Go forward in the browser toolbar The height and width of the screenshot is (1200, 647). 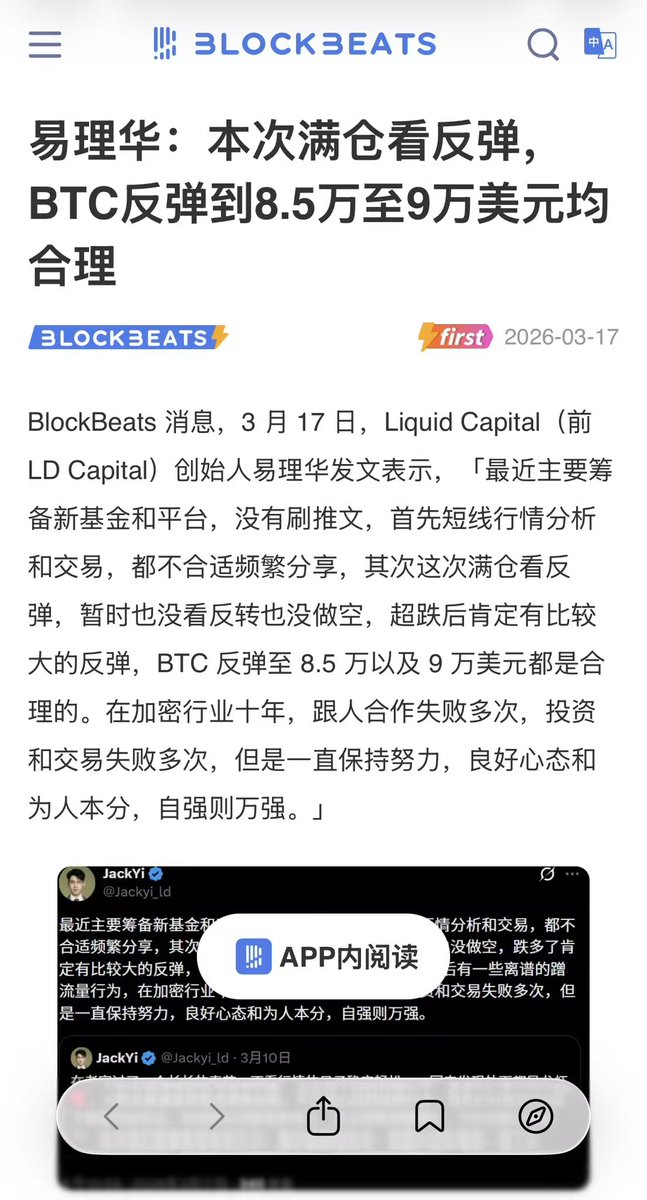point(217,1116)
